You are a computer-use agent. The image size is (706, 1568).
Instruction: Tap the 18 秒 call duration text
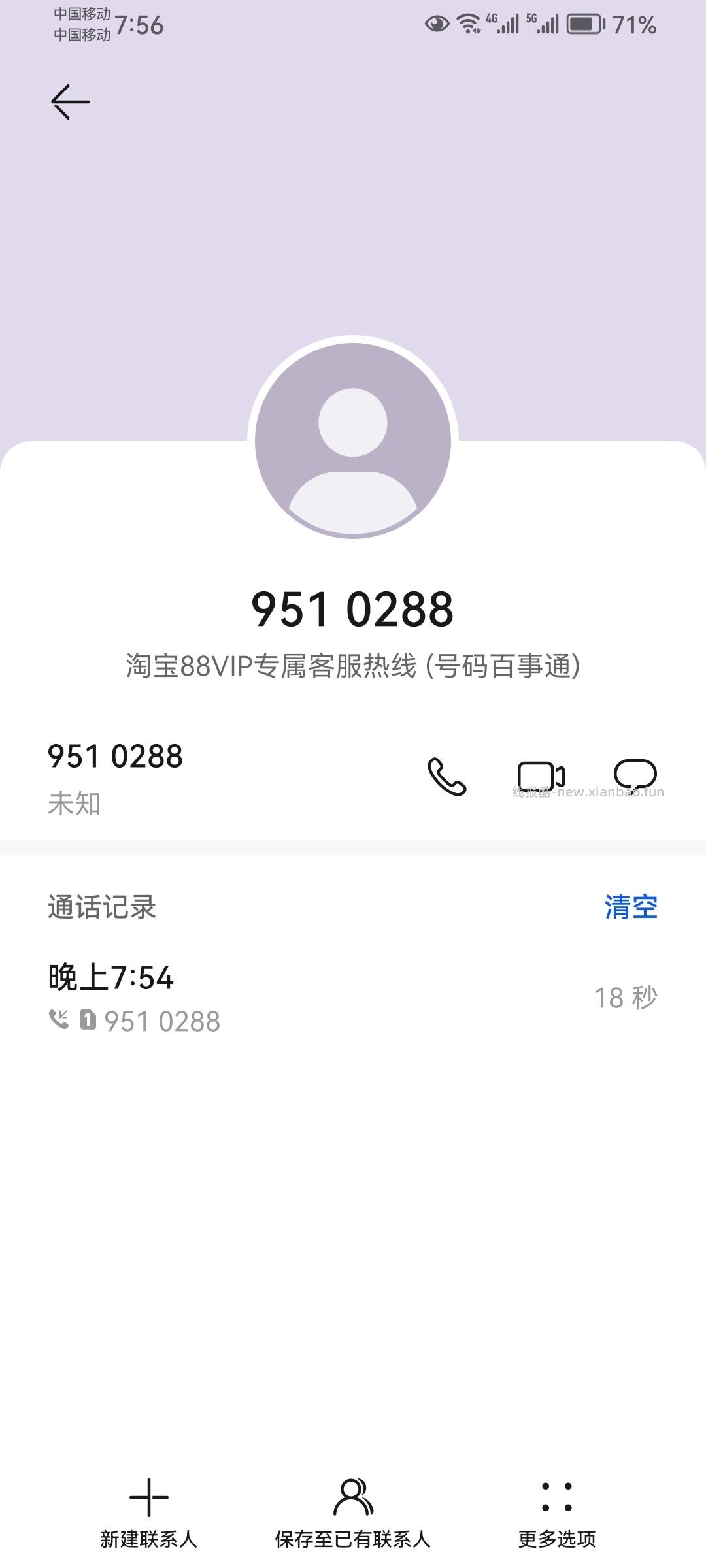tap(626, 996)
